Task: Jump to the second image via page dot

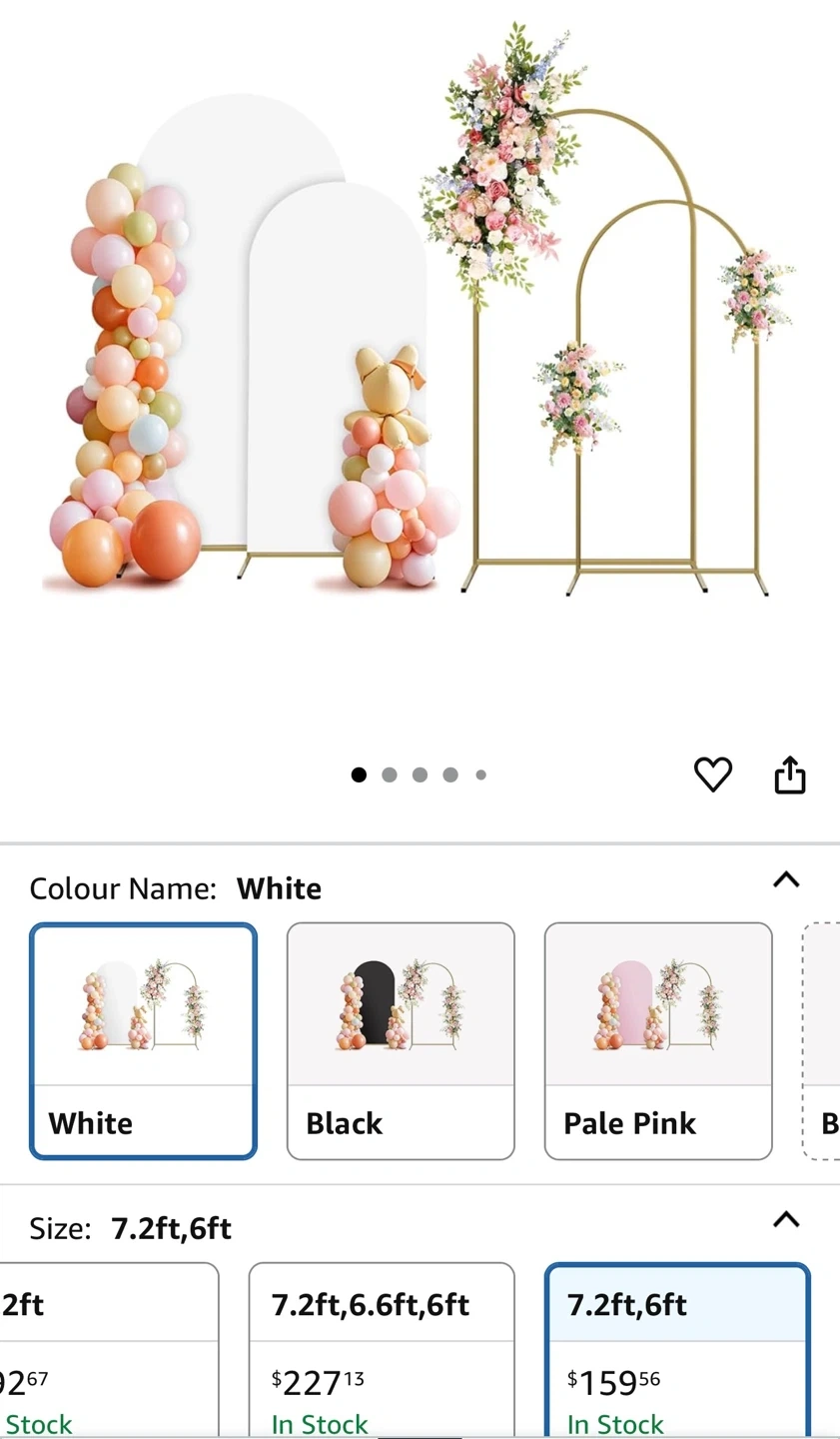Action: click(390, 774)
